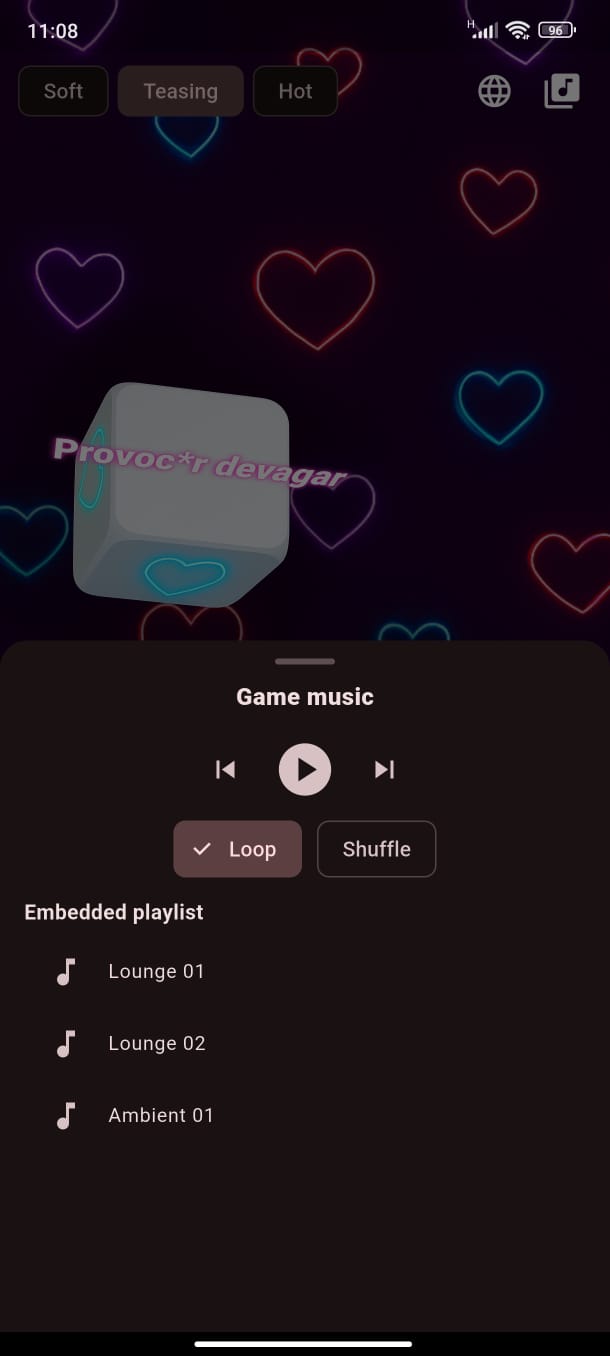Pick the Ambient 01 track
Viewport: 610px width, 1356px height.
point(160,1115)
